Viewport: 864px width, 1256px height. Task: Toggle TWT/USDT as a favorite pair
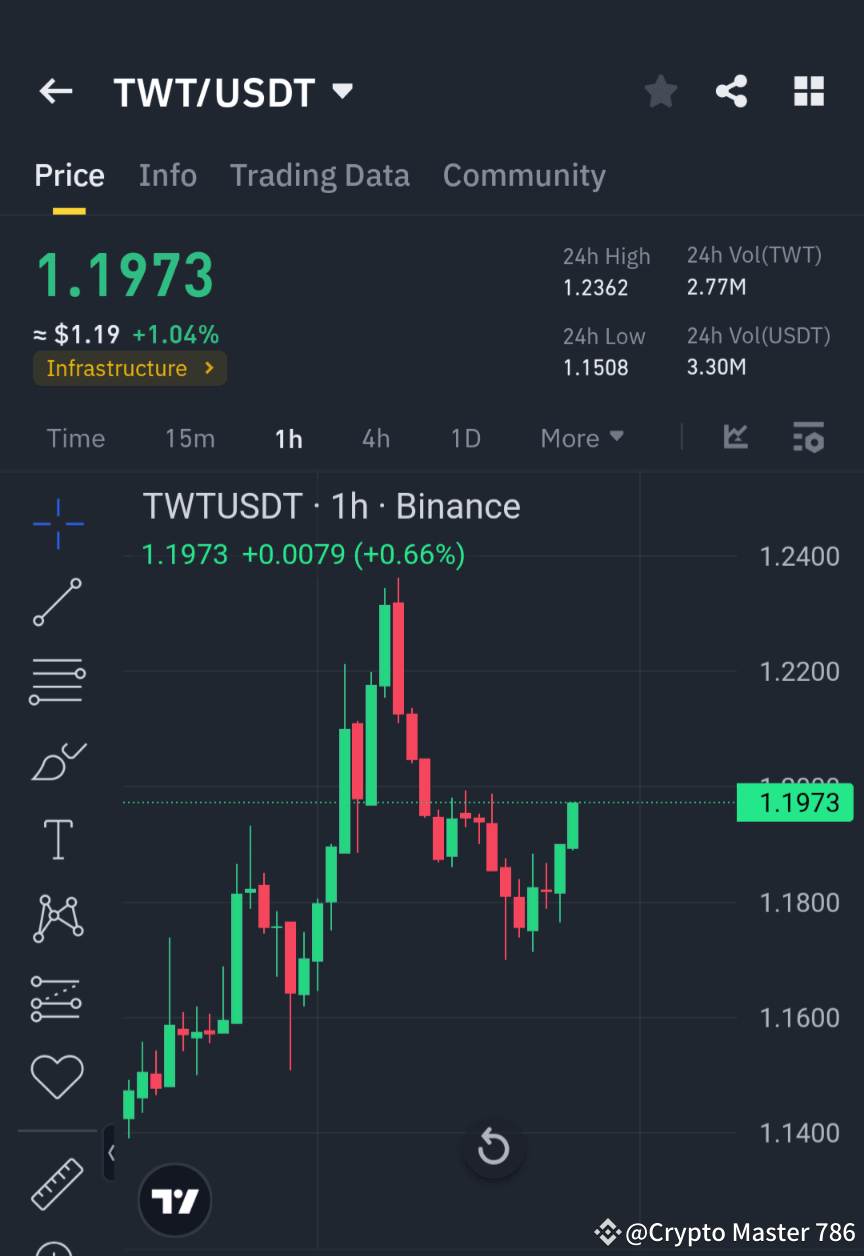coord(660,91)
